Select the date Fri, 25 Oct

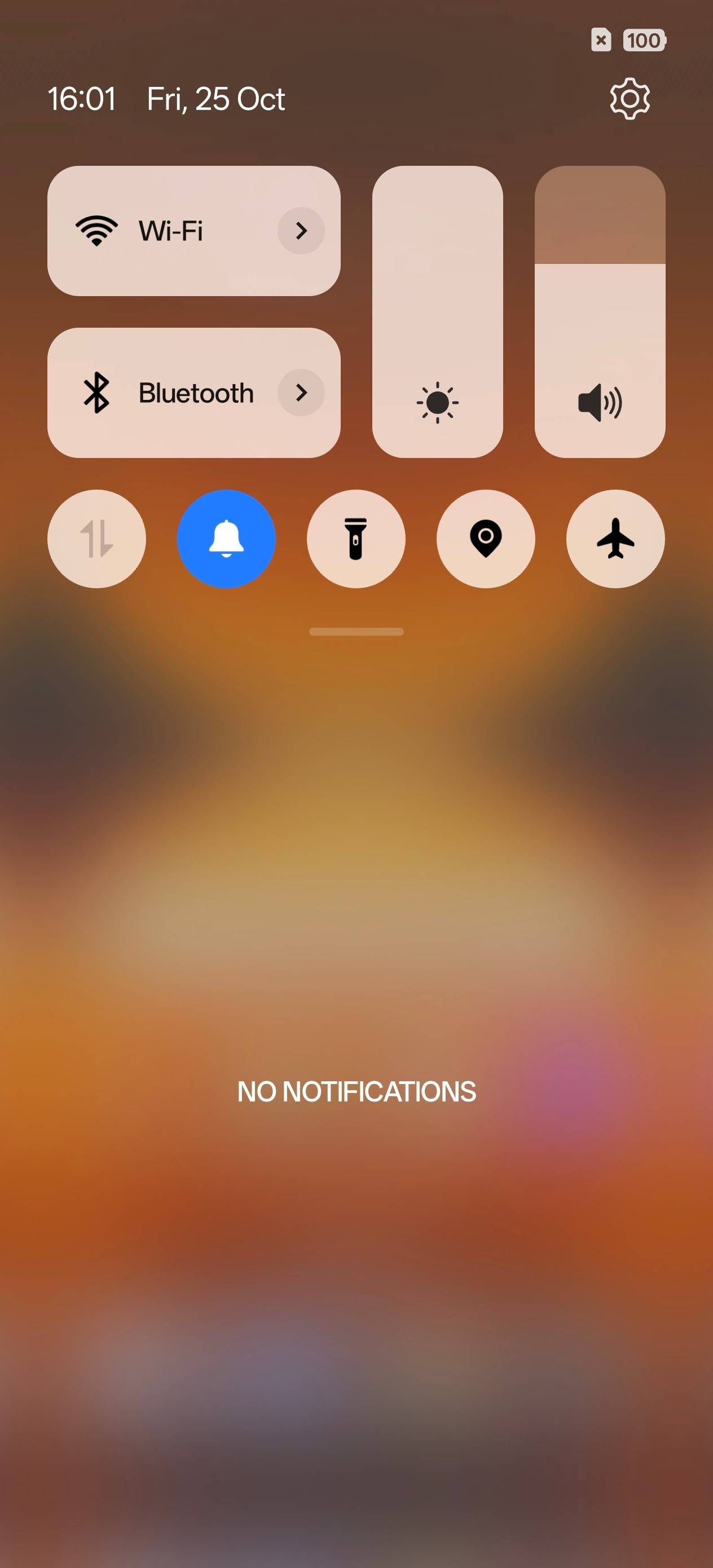(x=215, y=98)
